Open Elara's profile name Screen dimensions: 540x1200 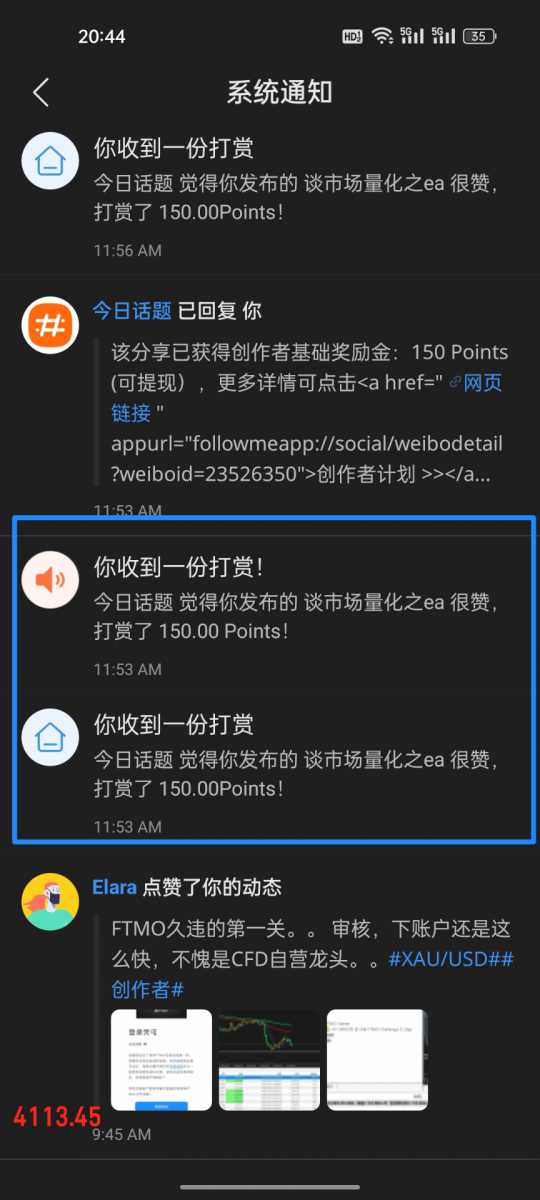(x=115, y=887)
